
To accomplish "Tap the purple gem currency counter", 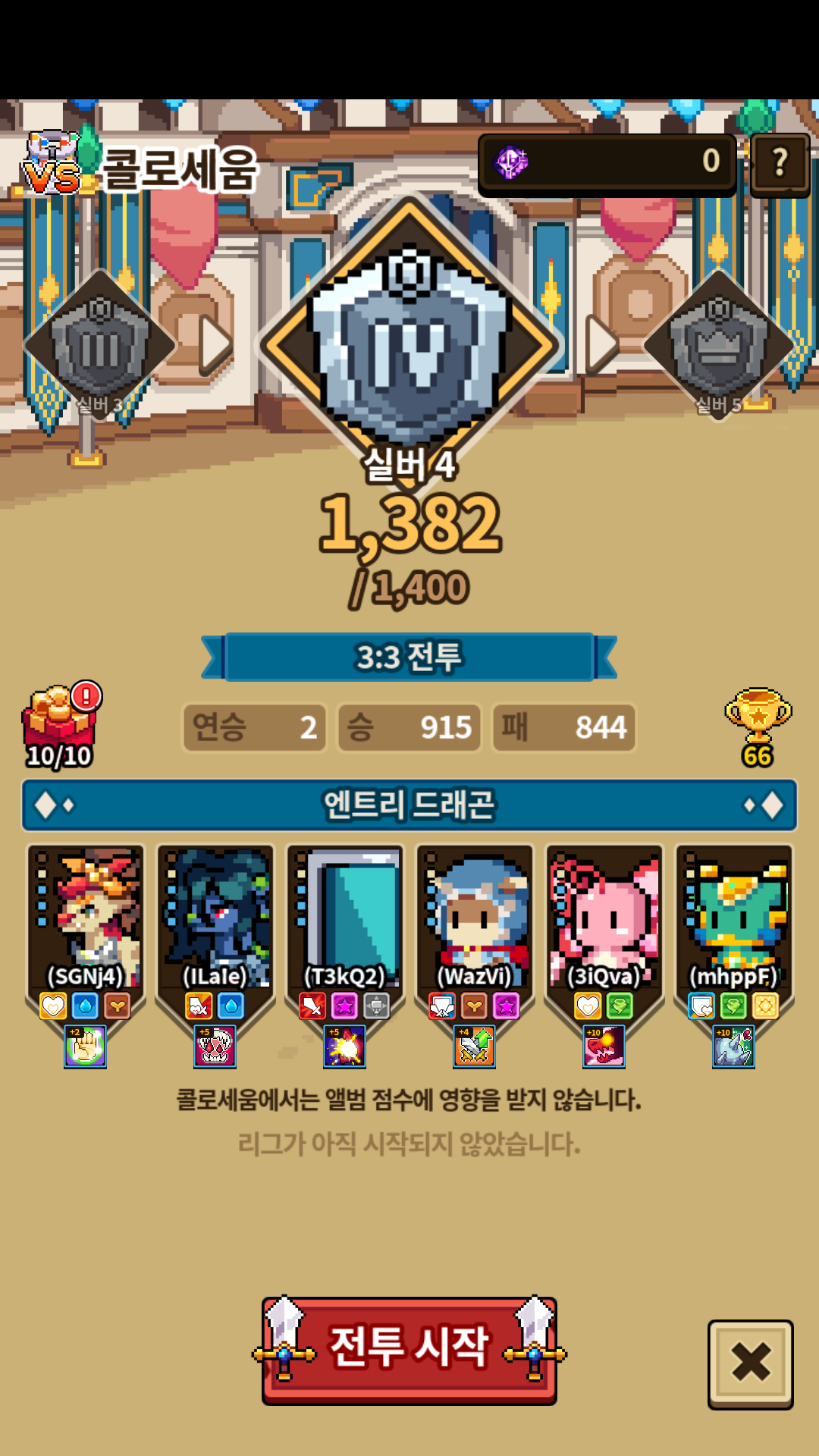I will (x=607, y=163).
